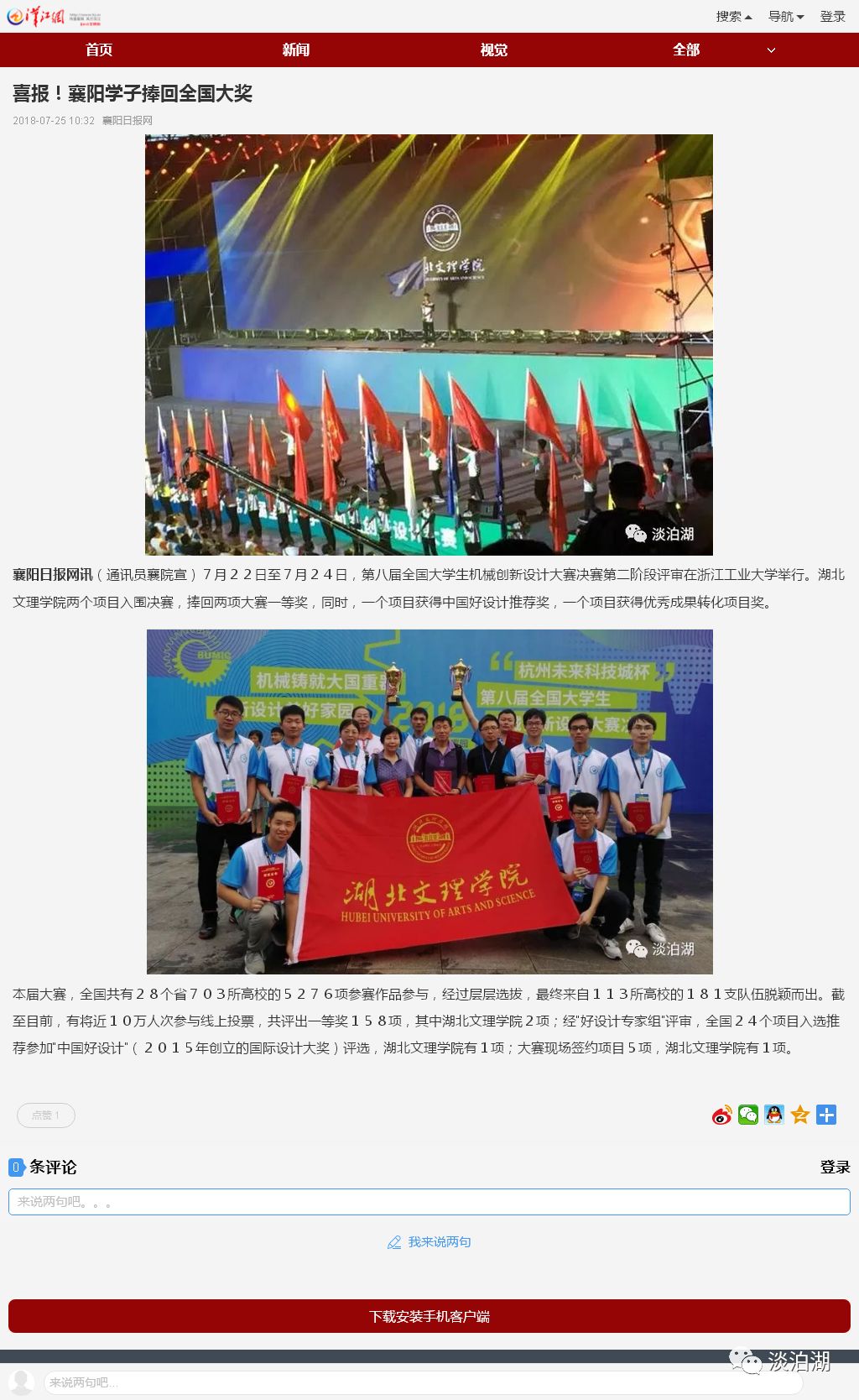Share article to Weibo

(721, 1115)
